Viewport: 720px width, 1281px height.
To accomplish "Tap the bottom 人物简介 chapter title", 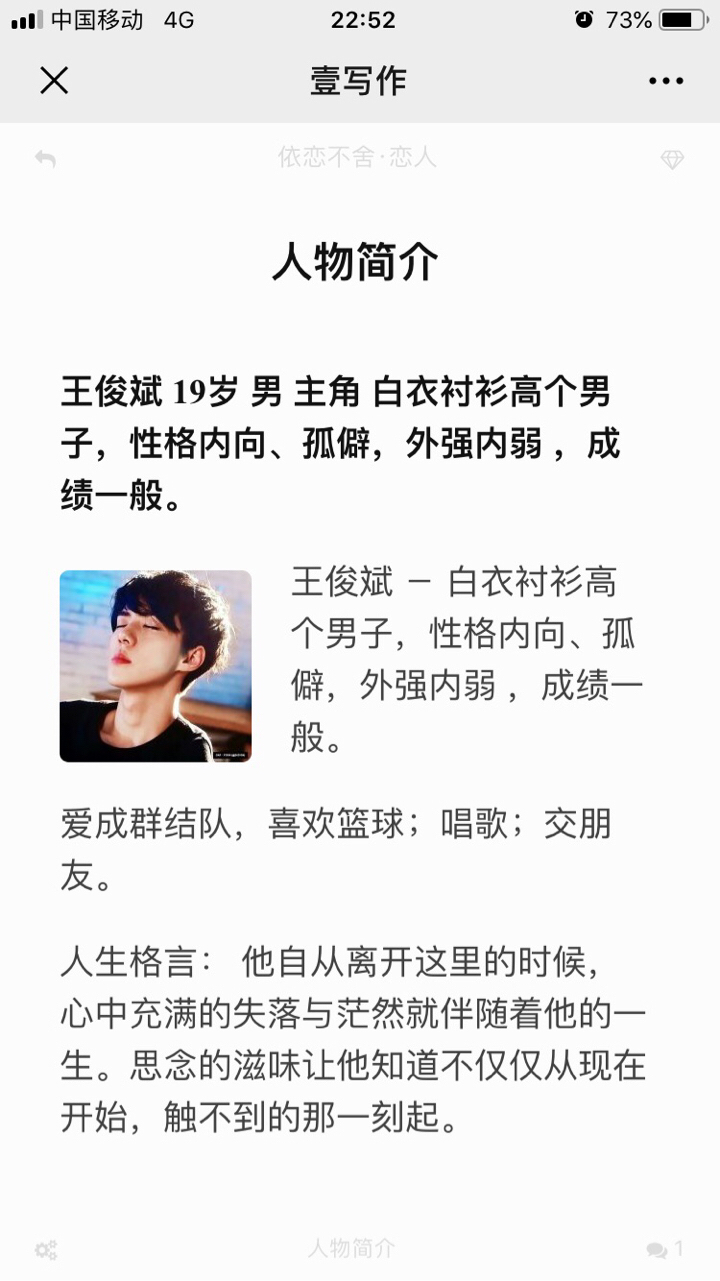I will click(351, 1248).
